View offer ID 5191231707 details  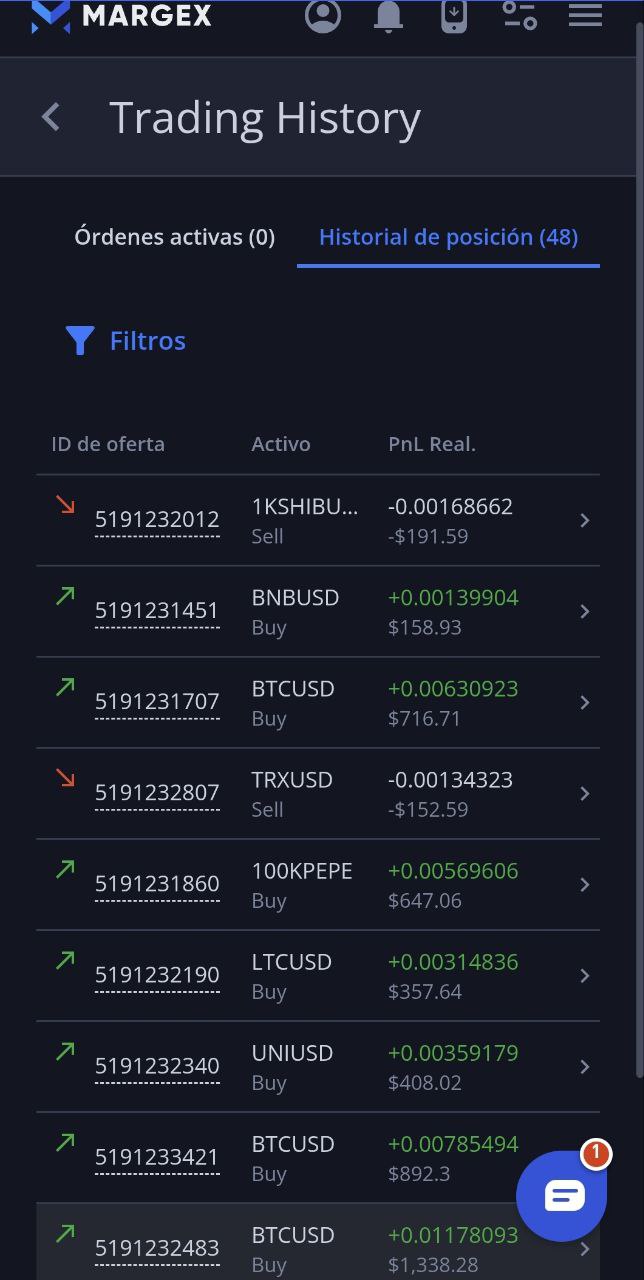pyautogui.click(x=157, y=702)
